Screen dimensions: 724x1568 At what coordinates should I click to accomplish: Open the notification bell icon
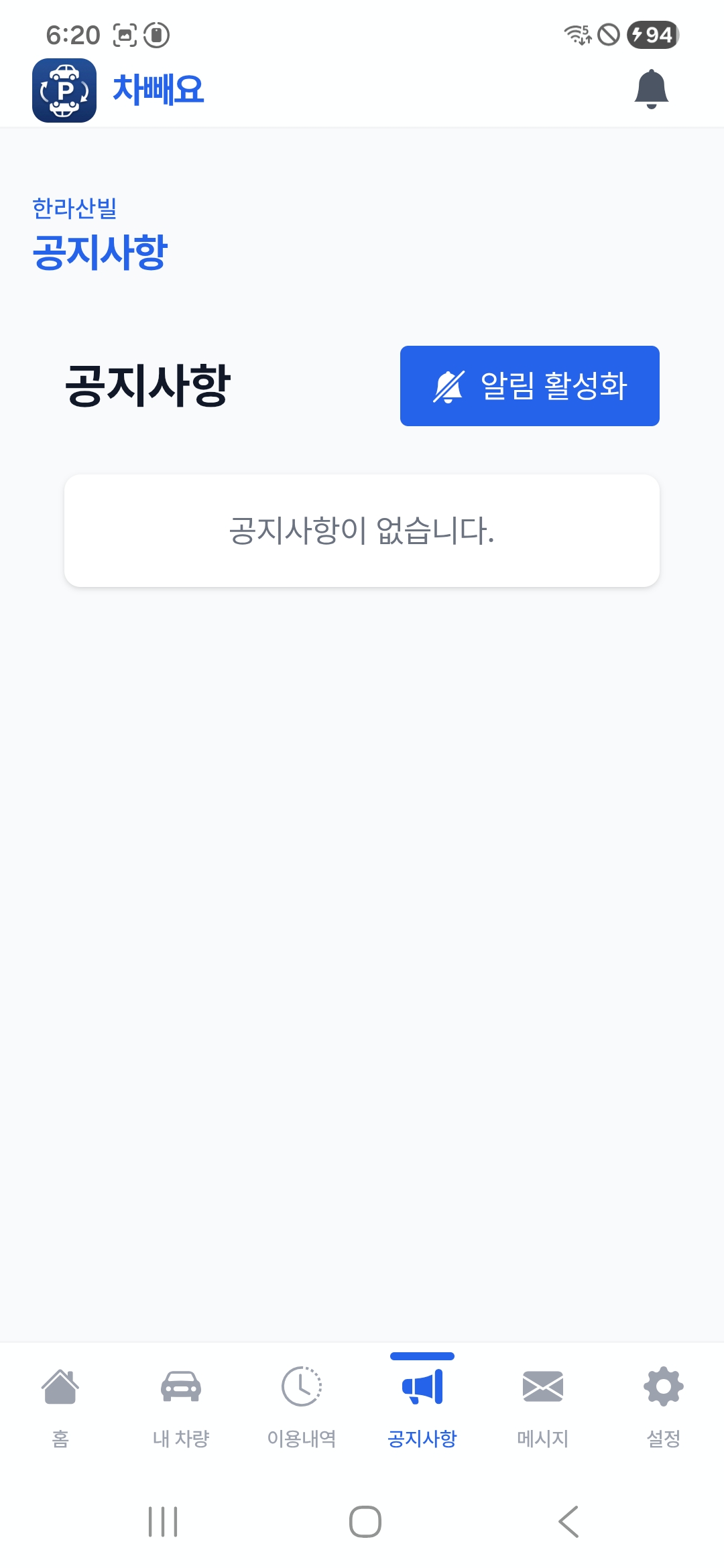(x=651, y=89)
